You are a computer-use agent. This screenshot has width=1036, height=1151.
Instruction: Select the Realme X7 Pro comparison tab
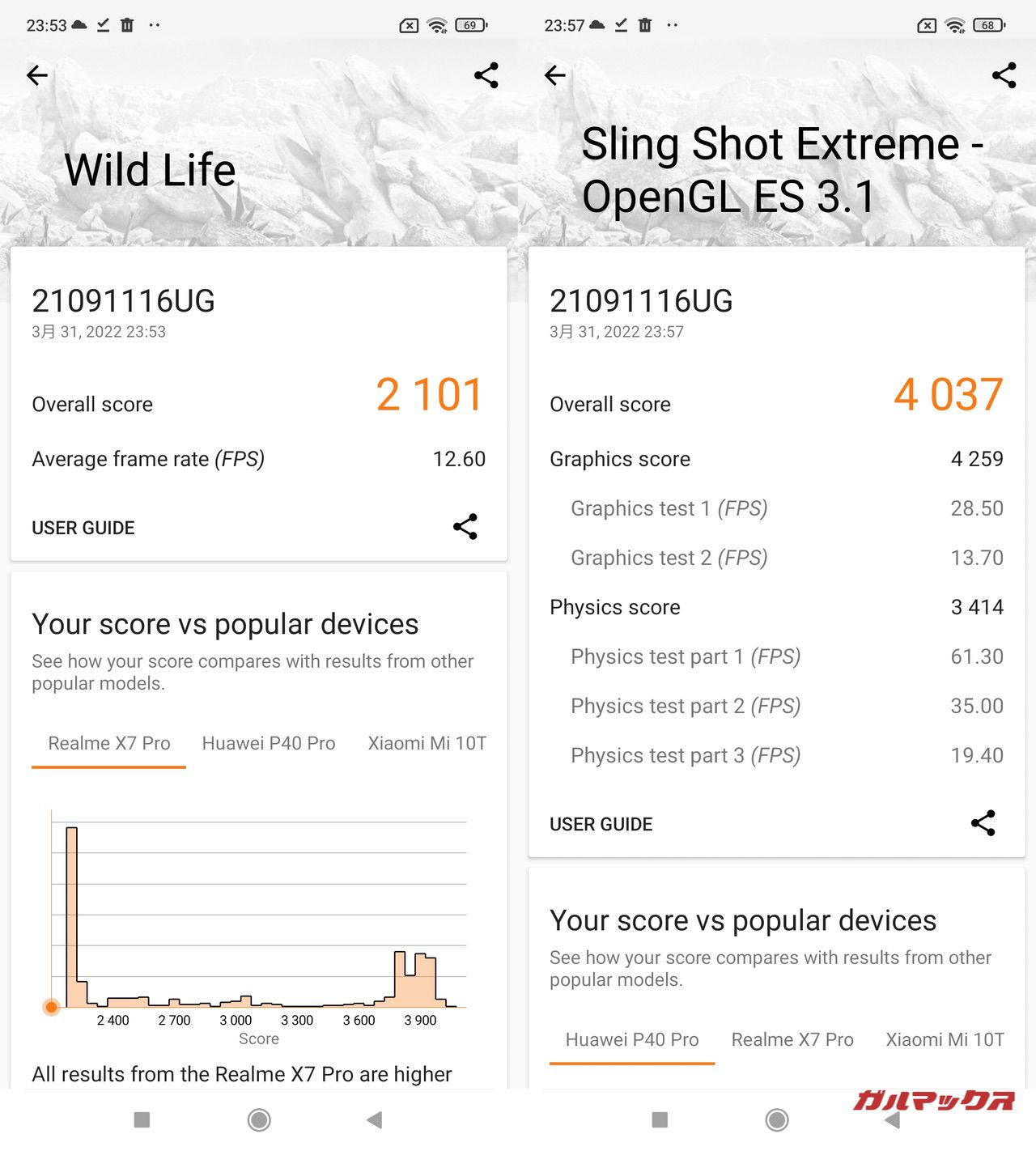tap(108, 742)
